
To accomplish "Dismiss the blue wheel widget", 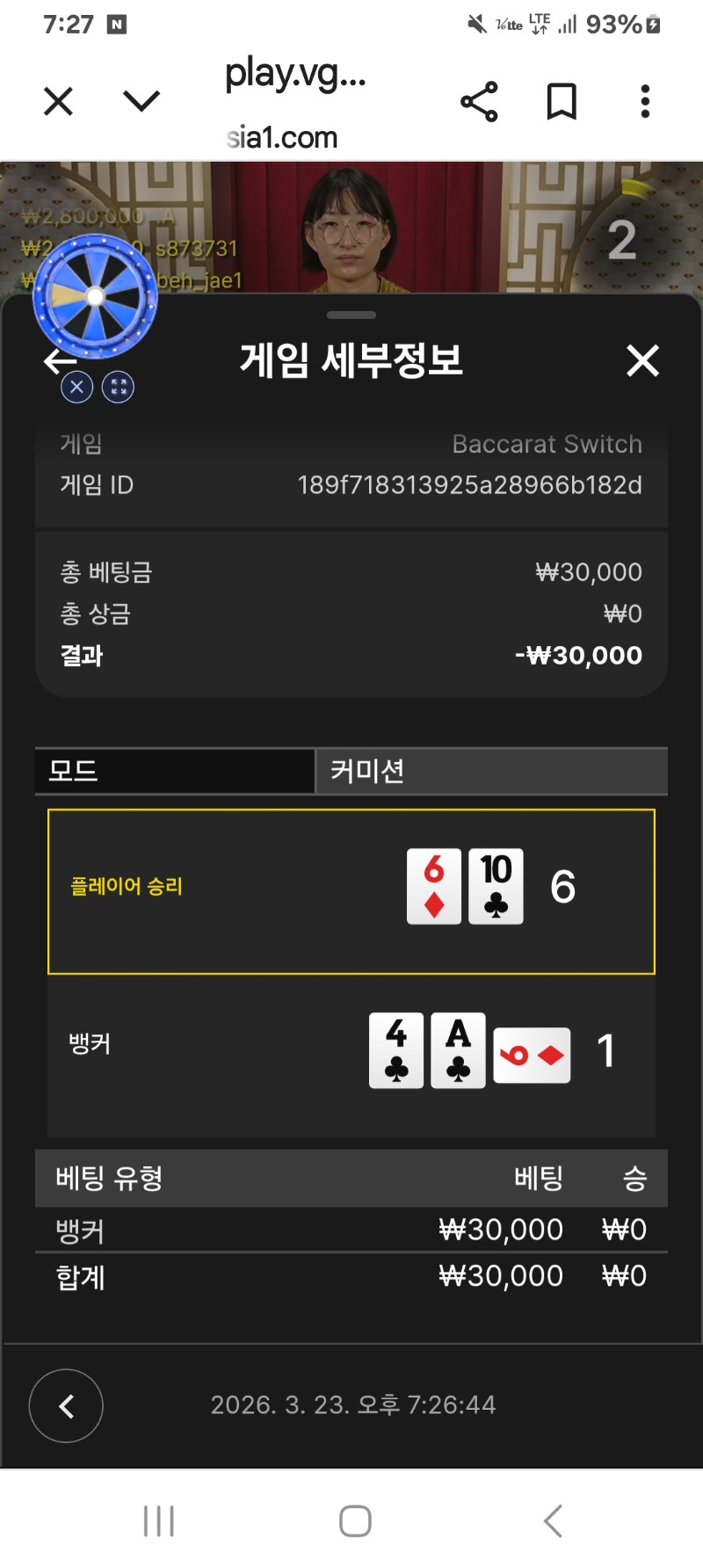I will coord(76,387).
